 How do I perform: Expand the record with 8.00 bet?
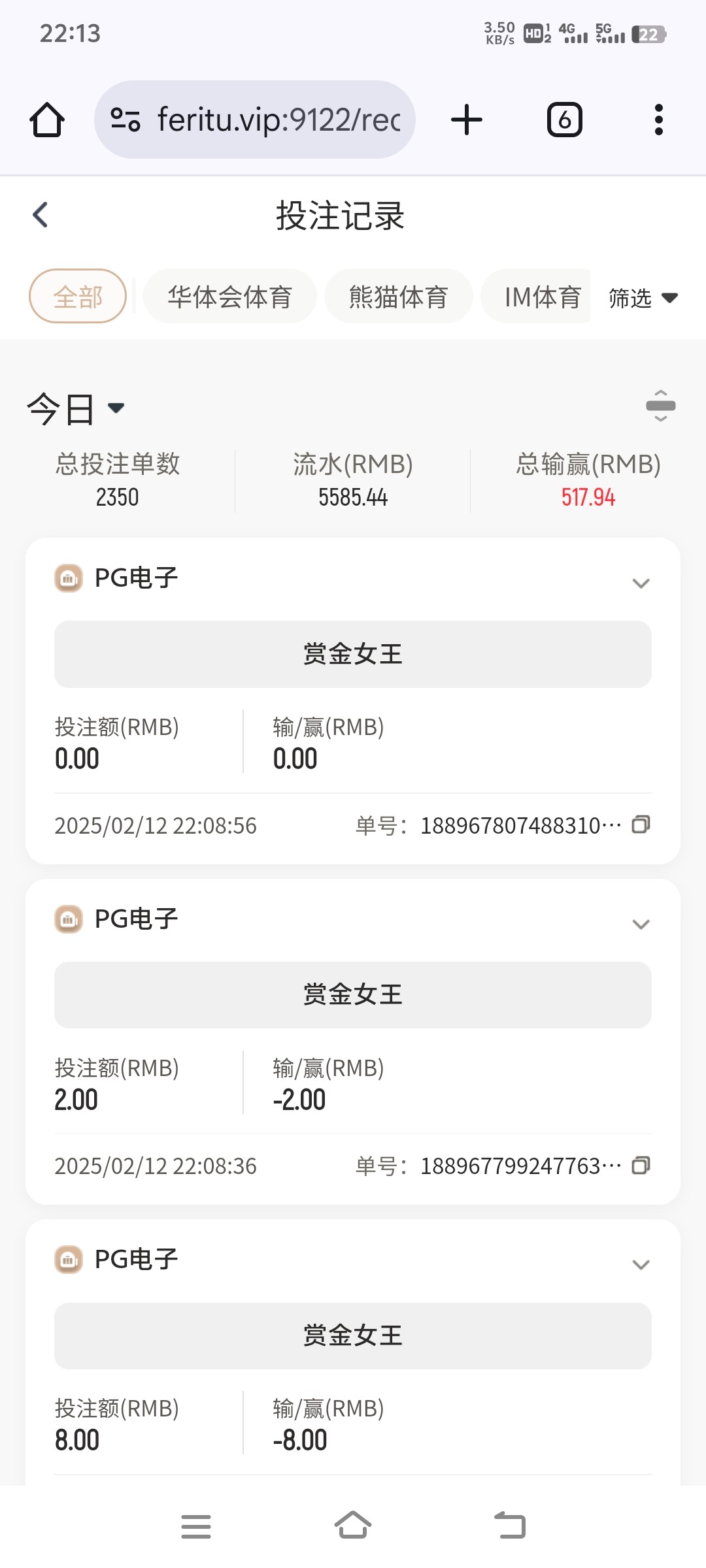point(641,1265)
